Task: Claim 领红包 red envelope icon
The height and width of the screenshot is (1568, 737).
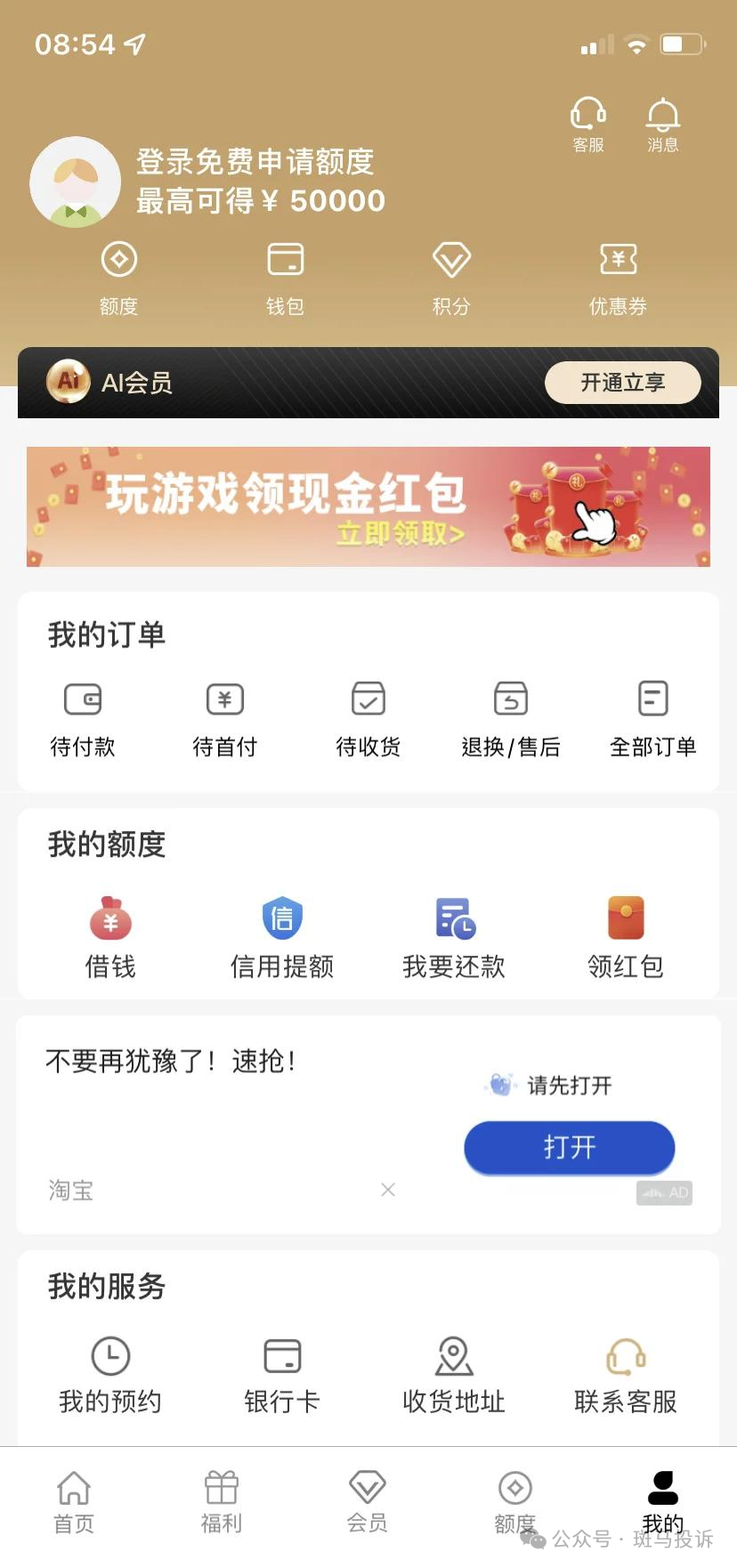Action: (626, 934)
